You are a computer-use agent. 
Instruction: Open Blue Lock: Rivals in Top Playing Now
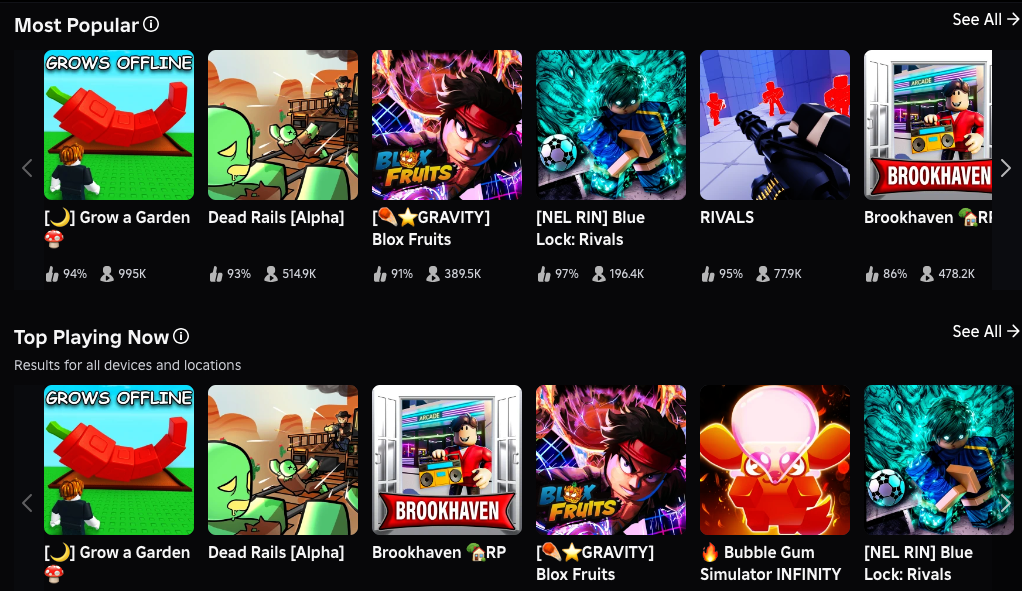(927, 460)
